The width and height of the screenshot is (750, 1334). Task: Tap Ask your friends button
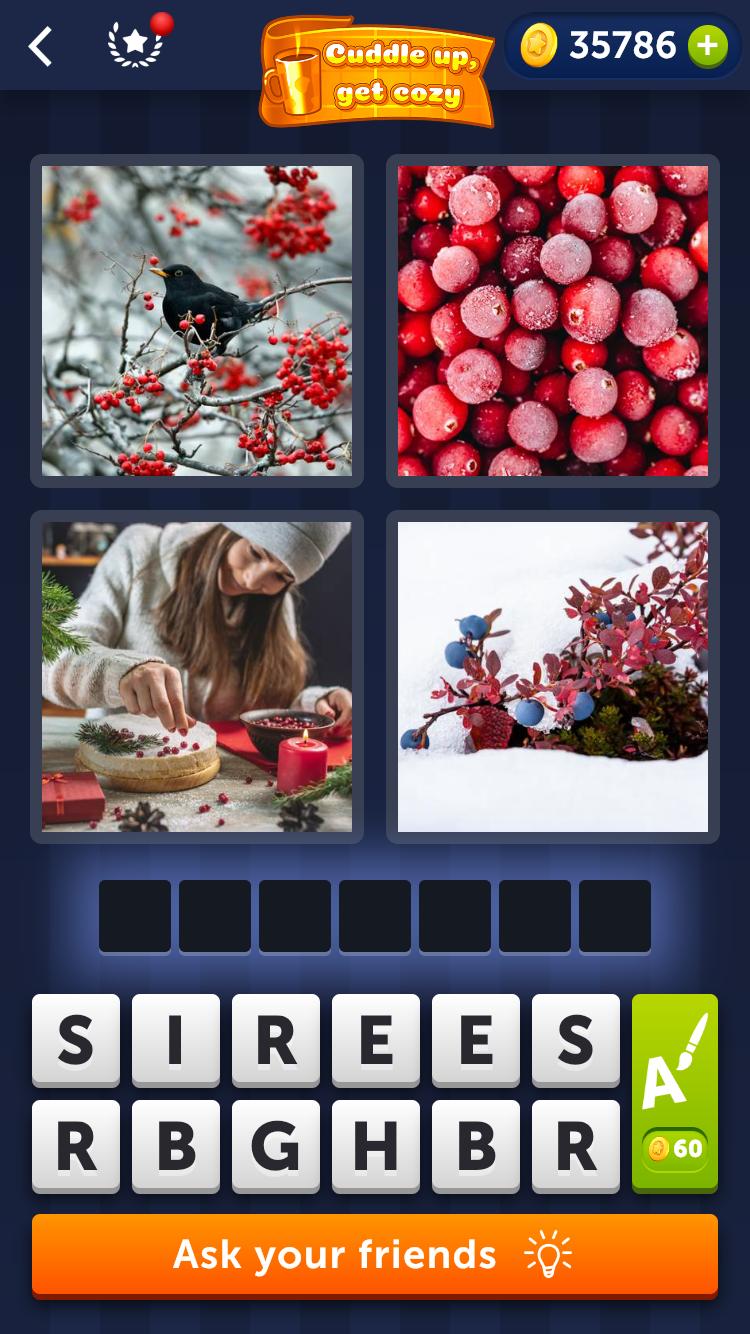[x=375, y=1254]
